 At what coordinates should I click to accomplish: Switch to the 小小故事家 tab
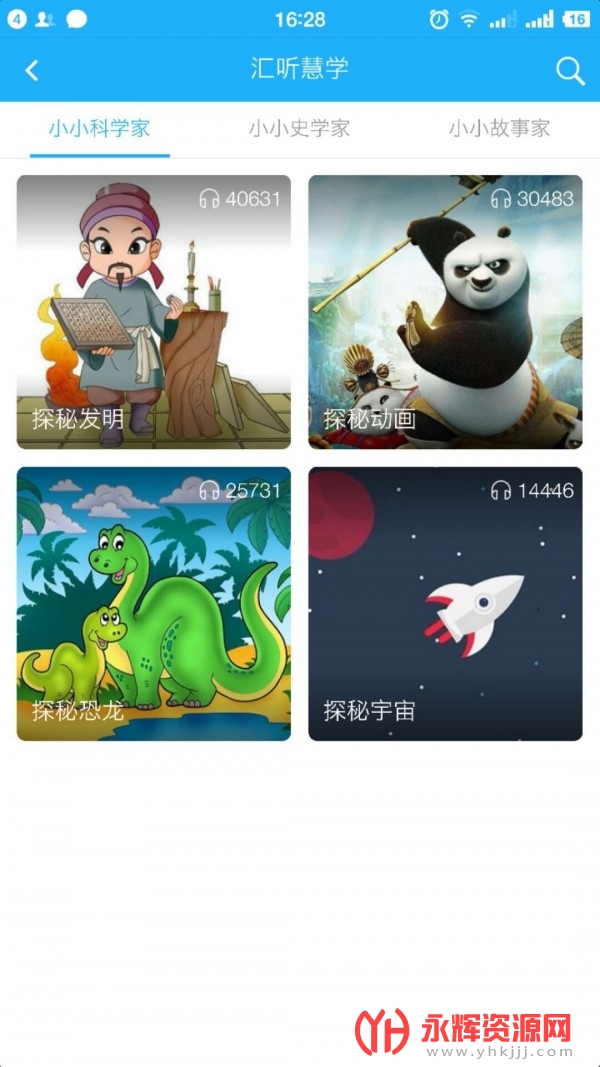pyautogui.click(x=499, y=129)
